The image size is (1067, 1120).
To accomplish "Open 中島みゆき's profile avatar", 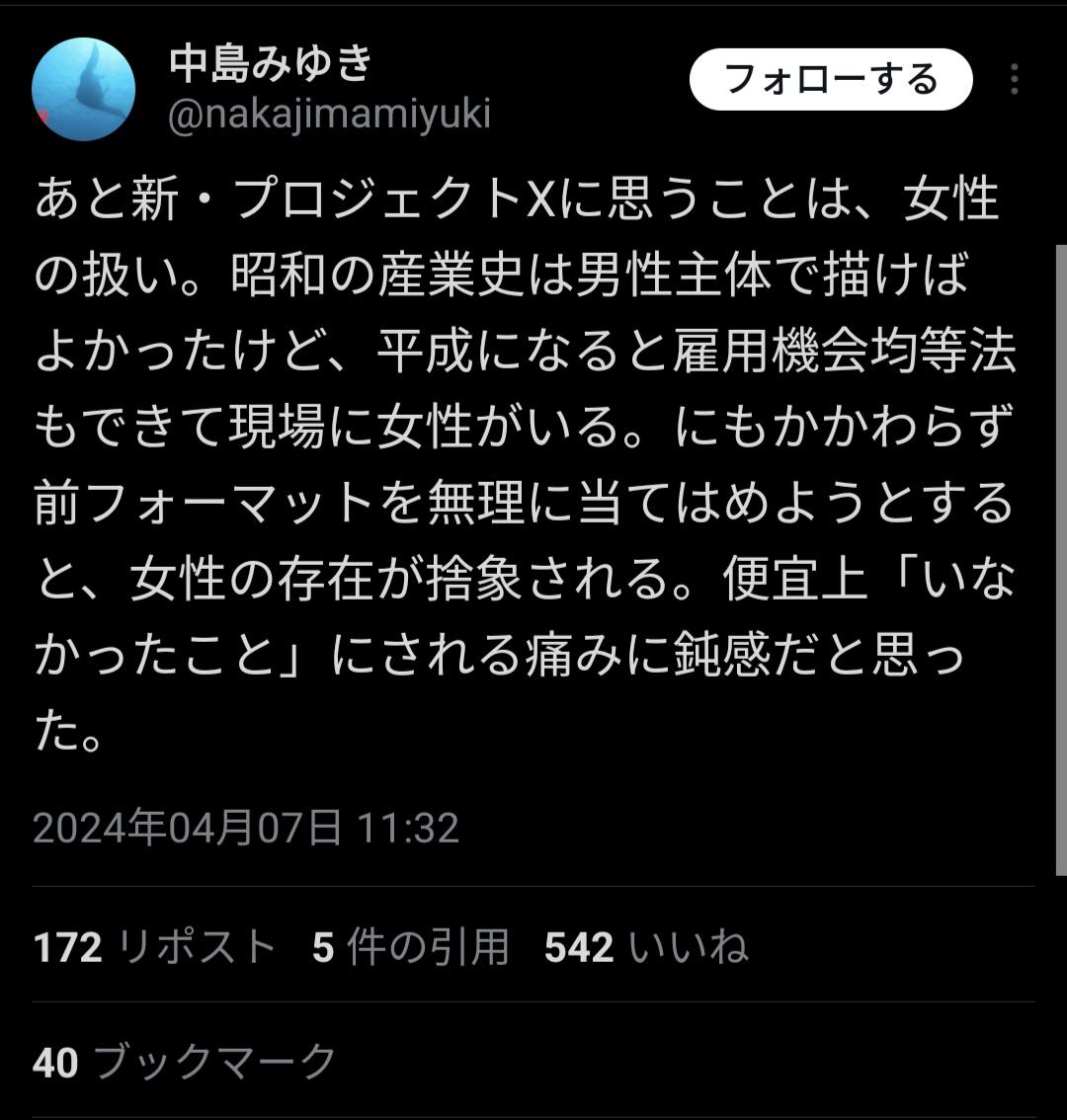I will [83, 90].
